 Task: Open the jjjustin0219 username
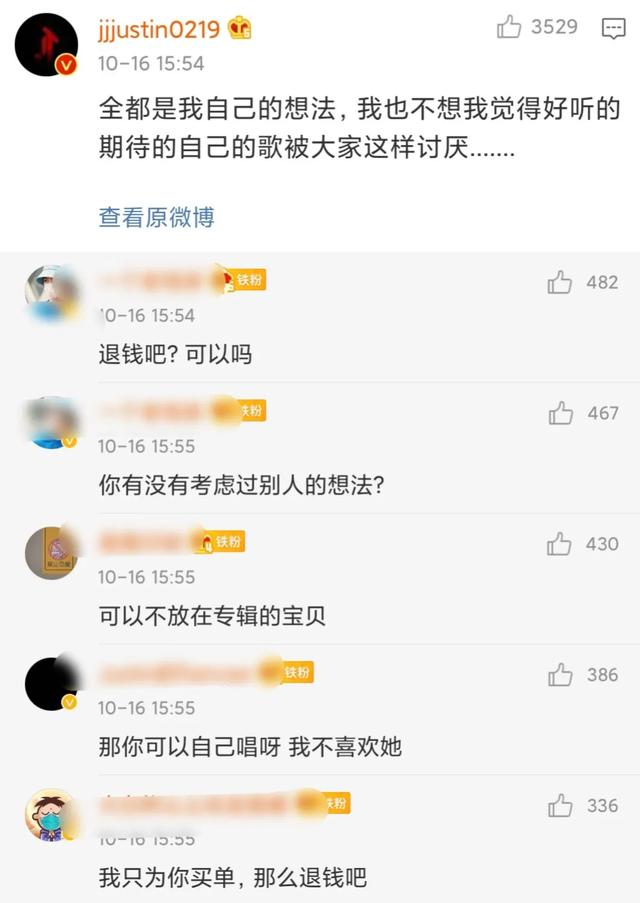[159, 29]
